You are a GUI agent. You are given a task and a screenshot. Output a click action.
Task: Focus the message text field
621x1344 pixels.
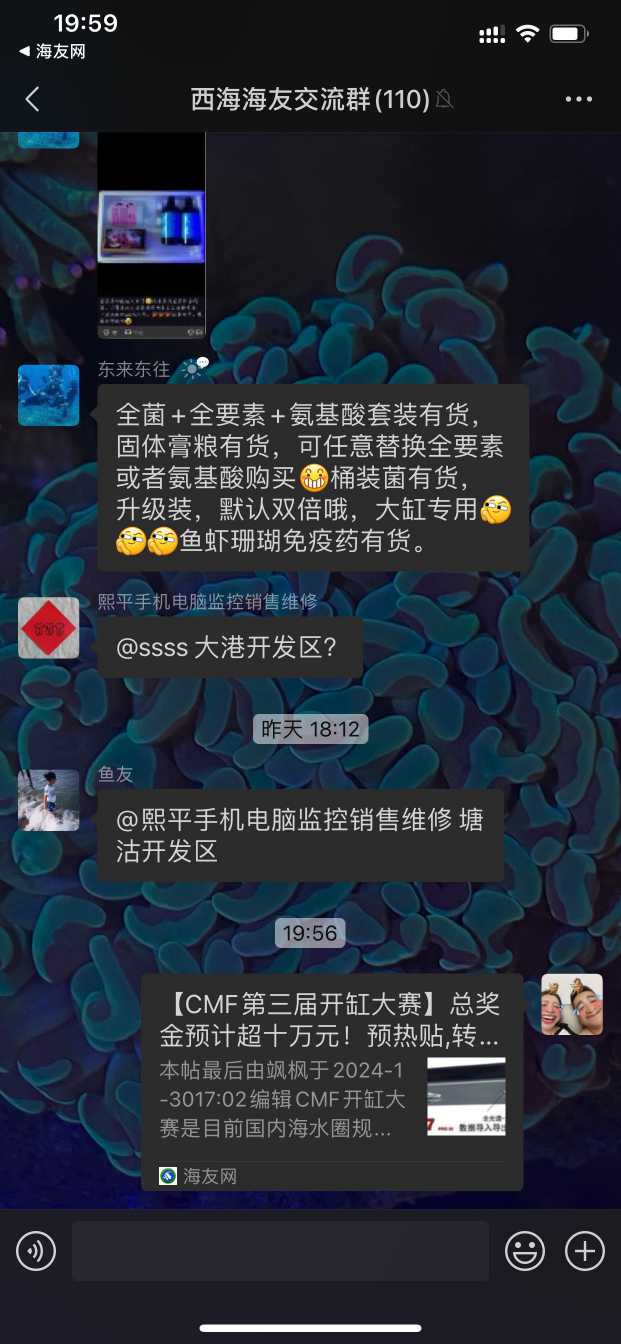280,1251
